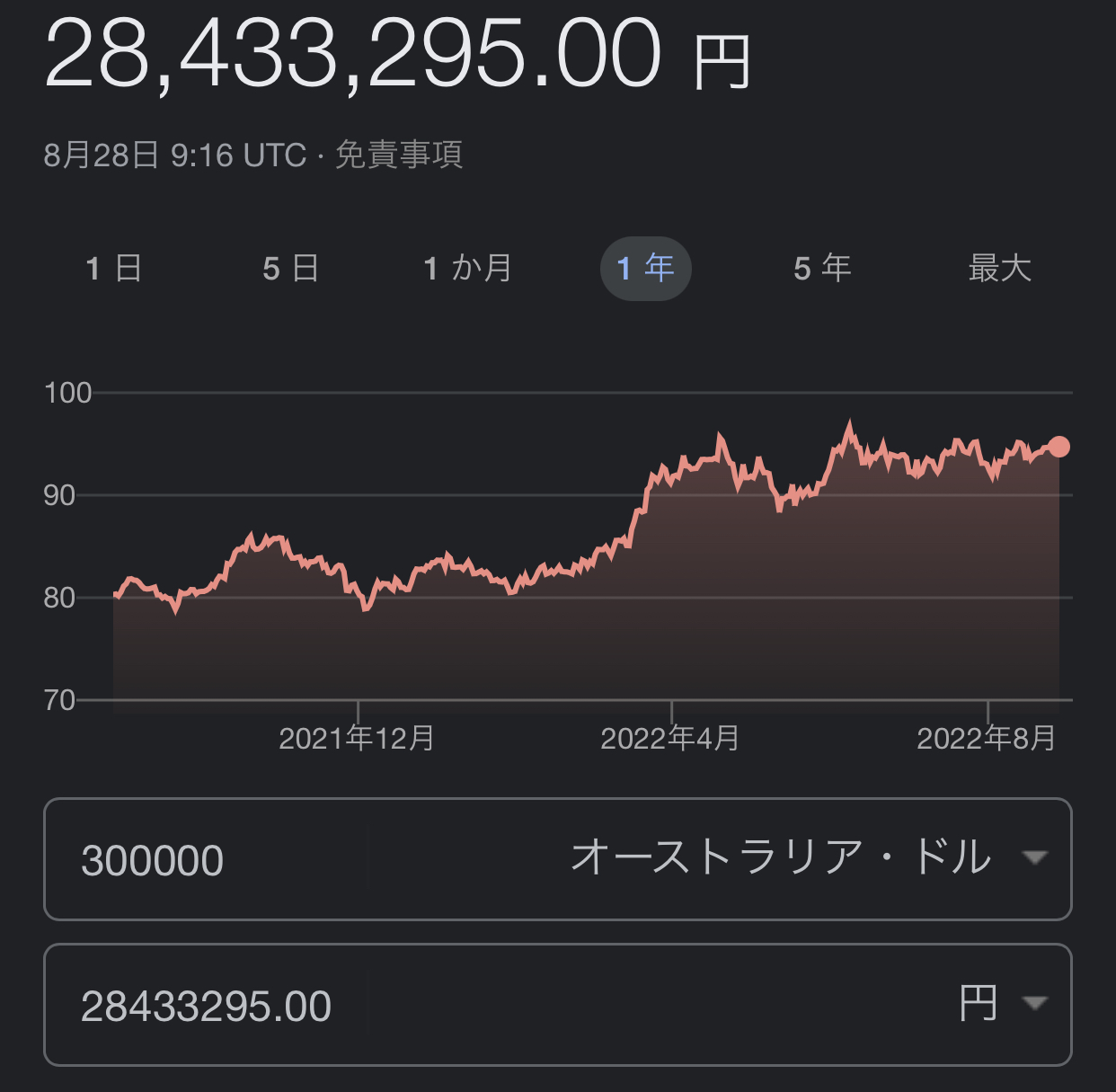1116x1092 pixels.
Task: Edit the 300000 amount field
Action: tap(207, 860)
